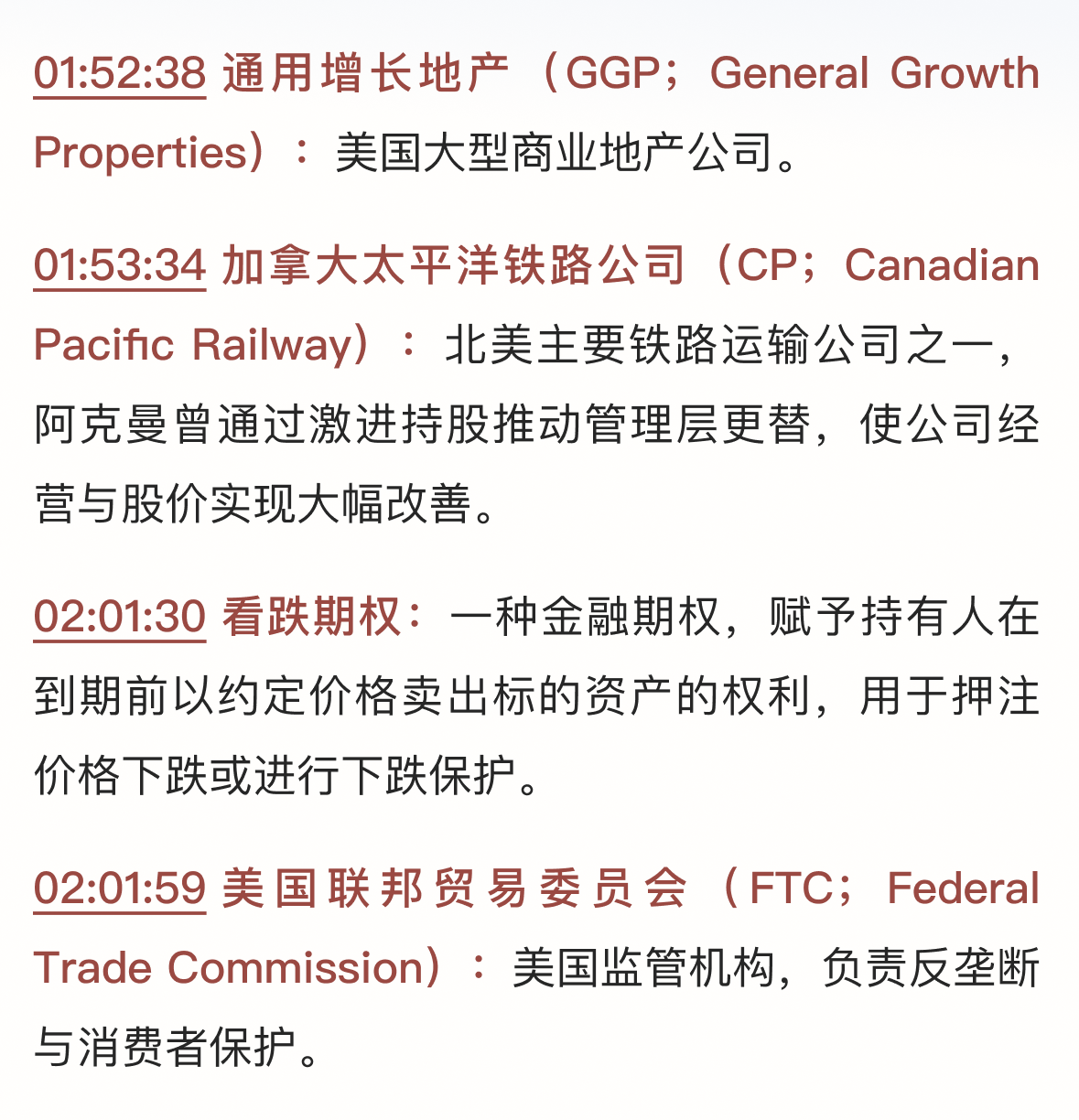The image size is (1079, 1120).
Task: Jump to timestamp 01:52:38 for 通用增长地产
Action: (120, 74)
